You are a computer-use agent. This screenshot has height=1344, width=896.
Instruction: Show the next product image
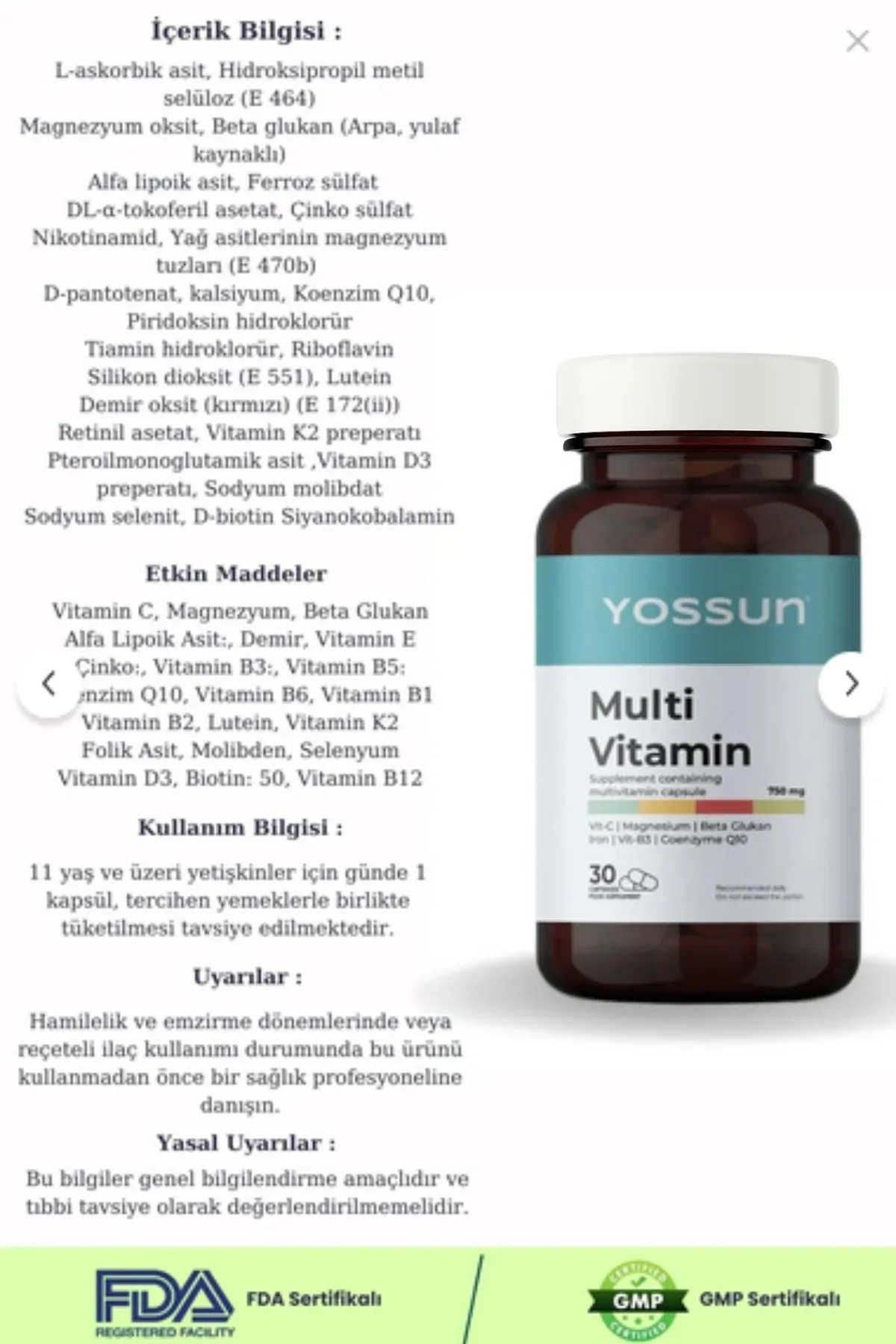click(850, 683)
